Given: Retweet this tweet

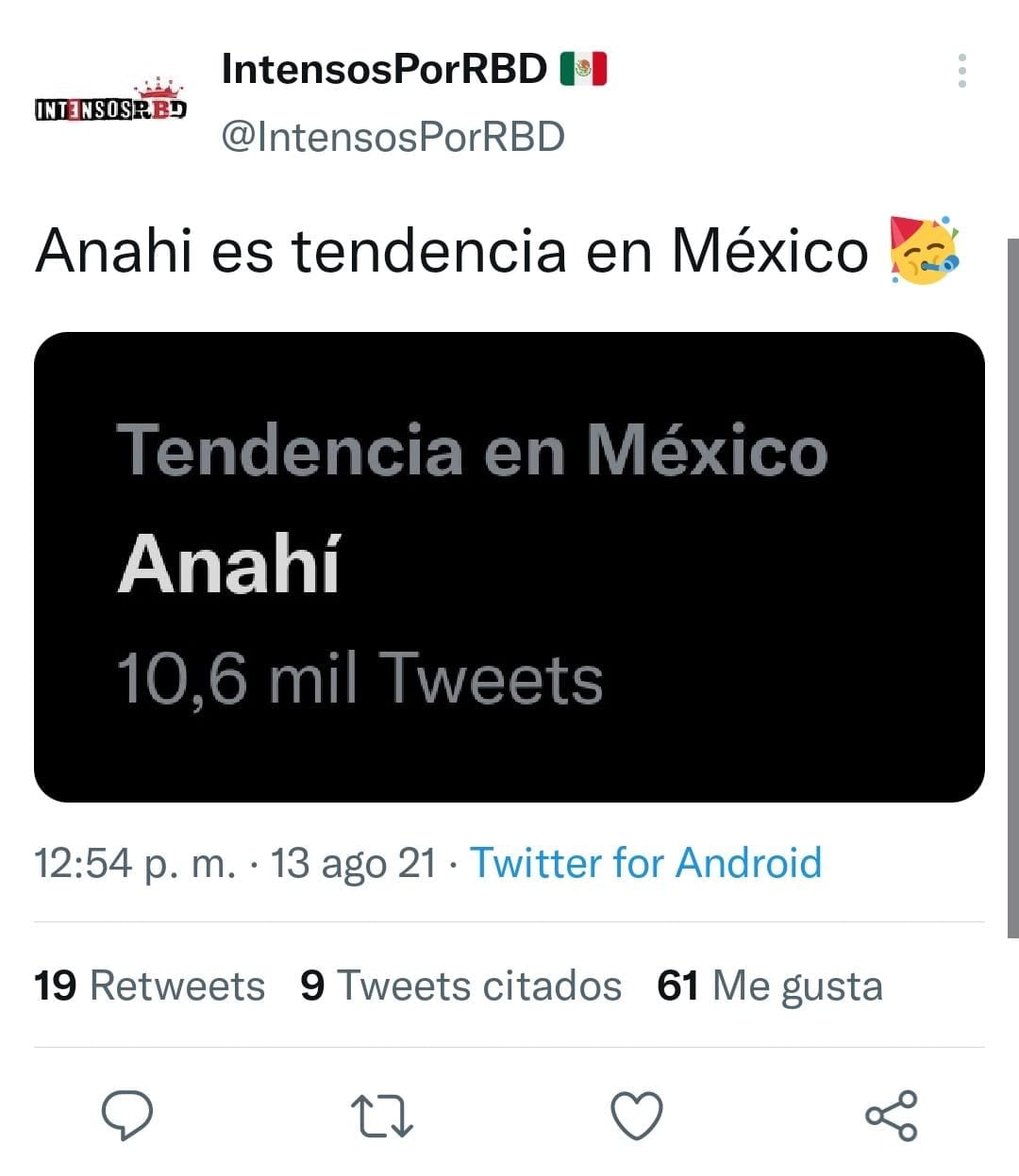Looking at the screenshot, I should (x=381, y=1115).
